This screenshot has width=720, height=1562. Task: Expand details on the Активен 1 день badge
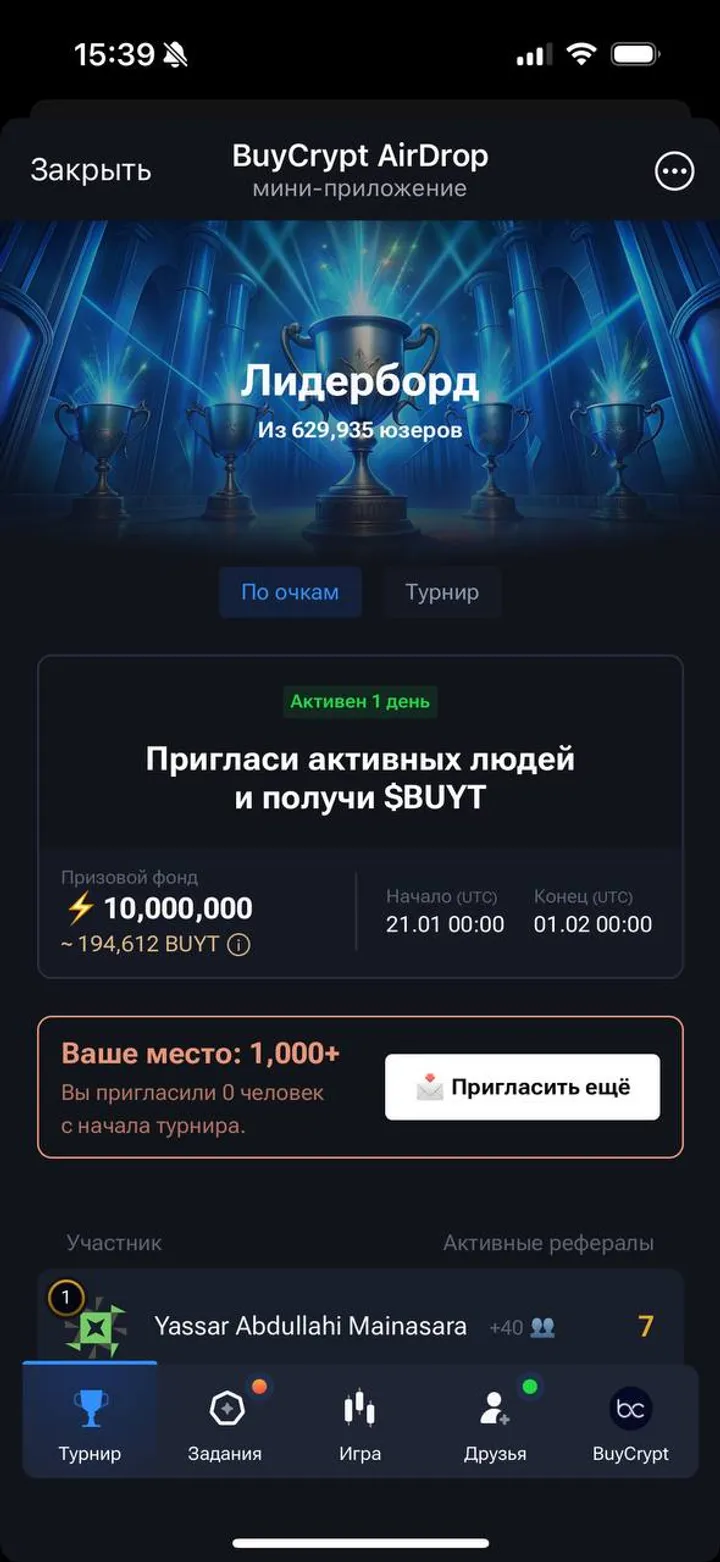click(x=359, y=702)
